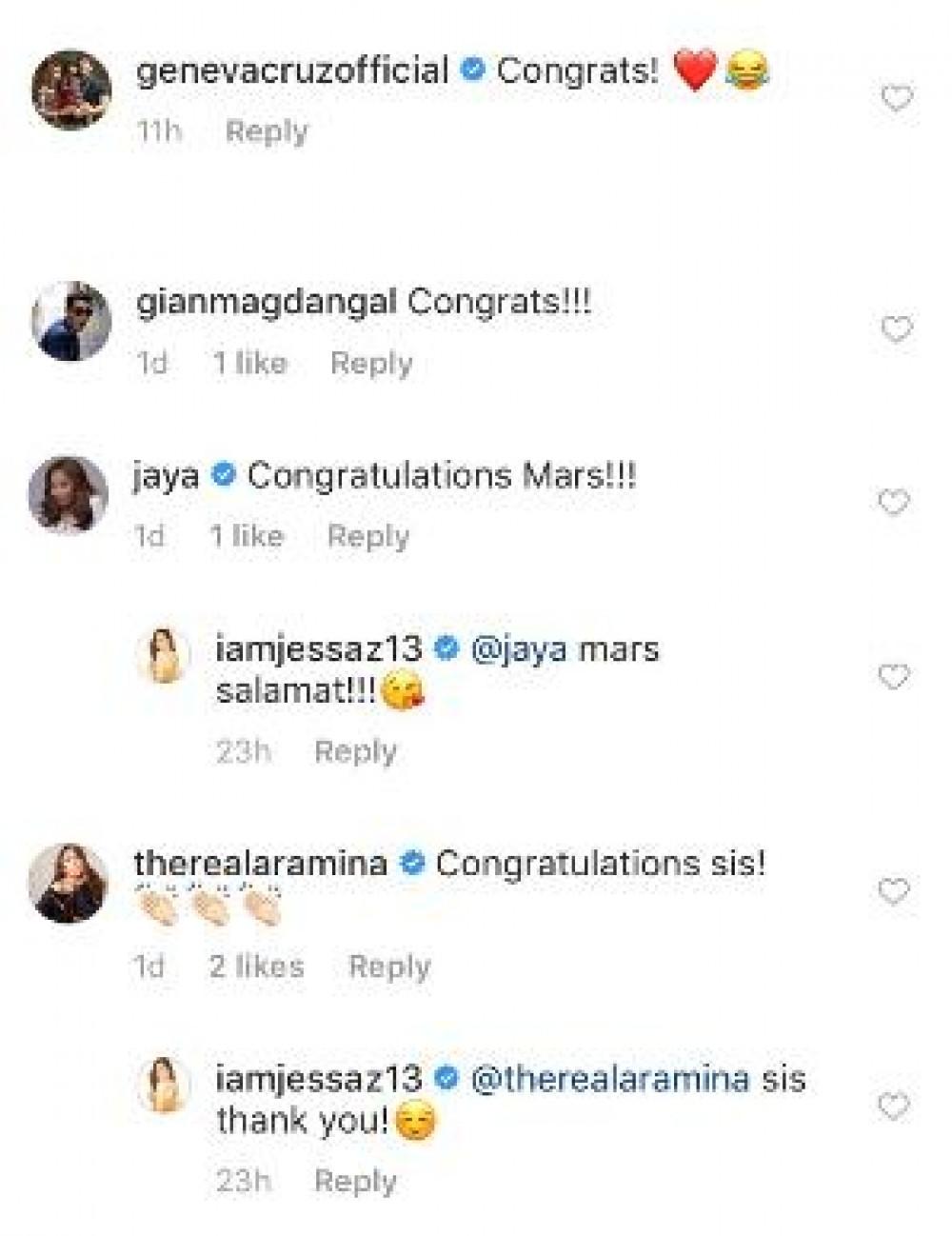Image resolution: width=952 pixels, height=1236 pixels.
Task: Reply to genevacruzofficial's comment
Action: pos(267,131)
